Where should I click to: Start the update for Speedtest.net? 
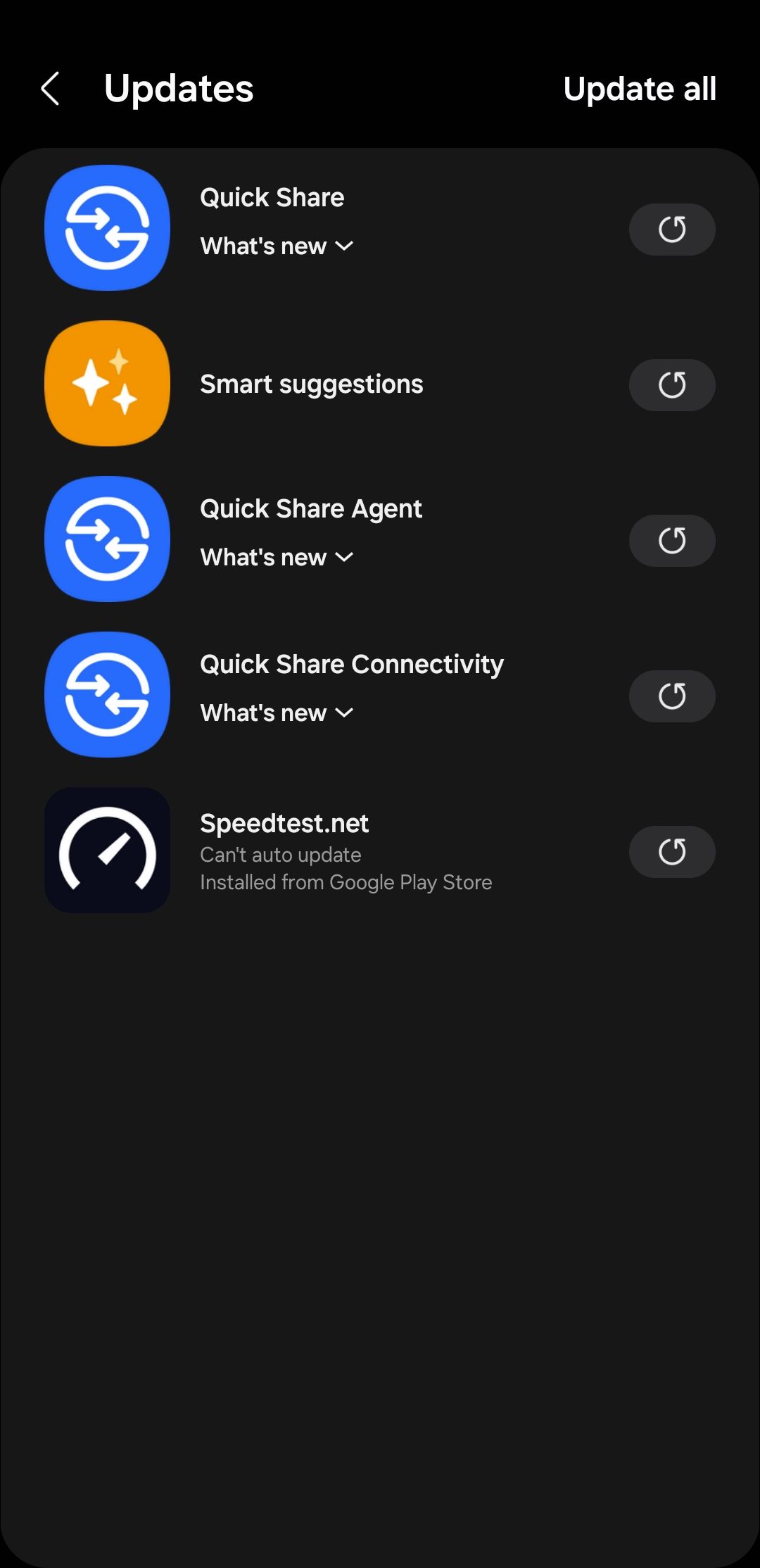point(671,852)
